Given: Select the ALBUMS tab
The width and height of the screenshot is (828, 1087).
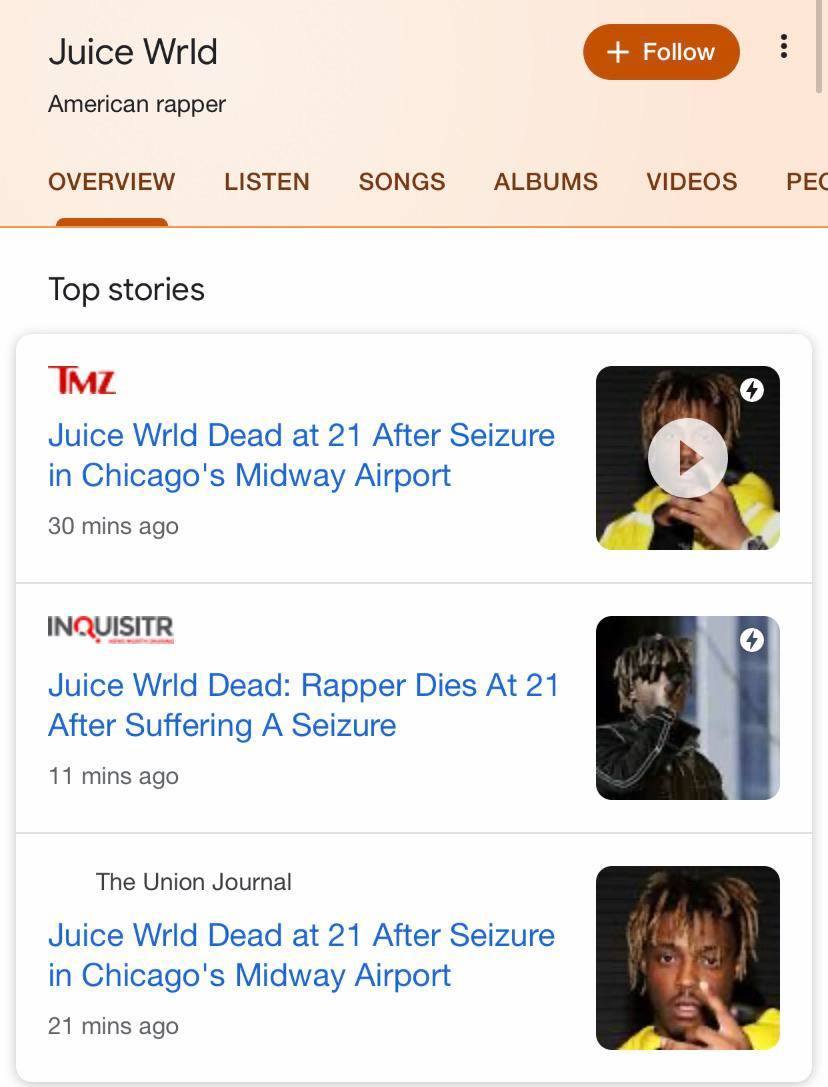Looking at the screenshot, I should 546,182.
